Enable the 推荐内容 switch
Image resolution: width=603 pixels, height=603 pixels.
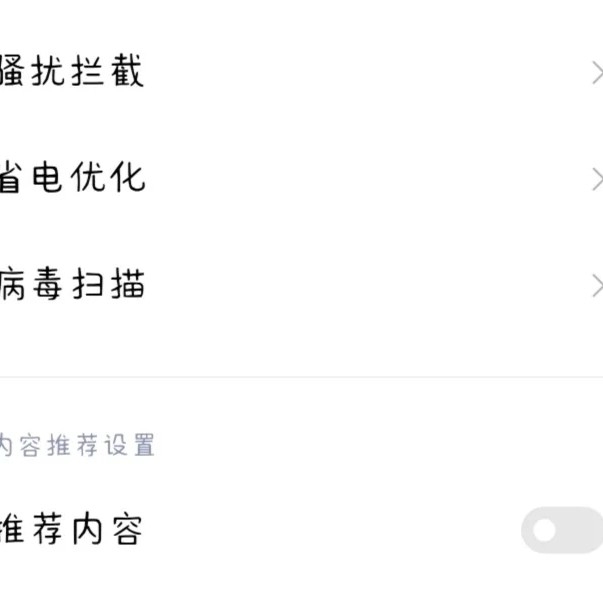[x=561, y=530]
